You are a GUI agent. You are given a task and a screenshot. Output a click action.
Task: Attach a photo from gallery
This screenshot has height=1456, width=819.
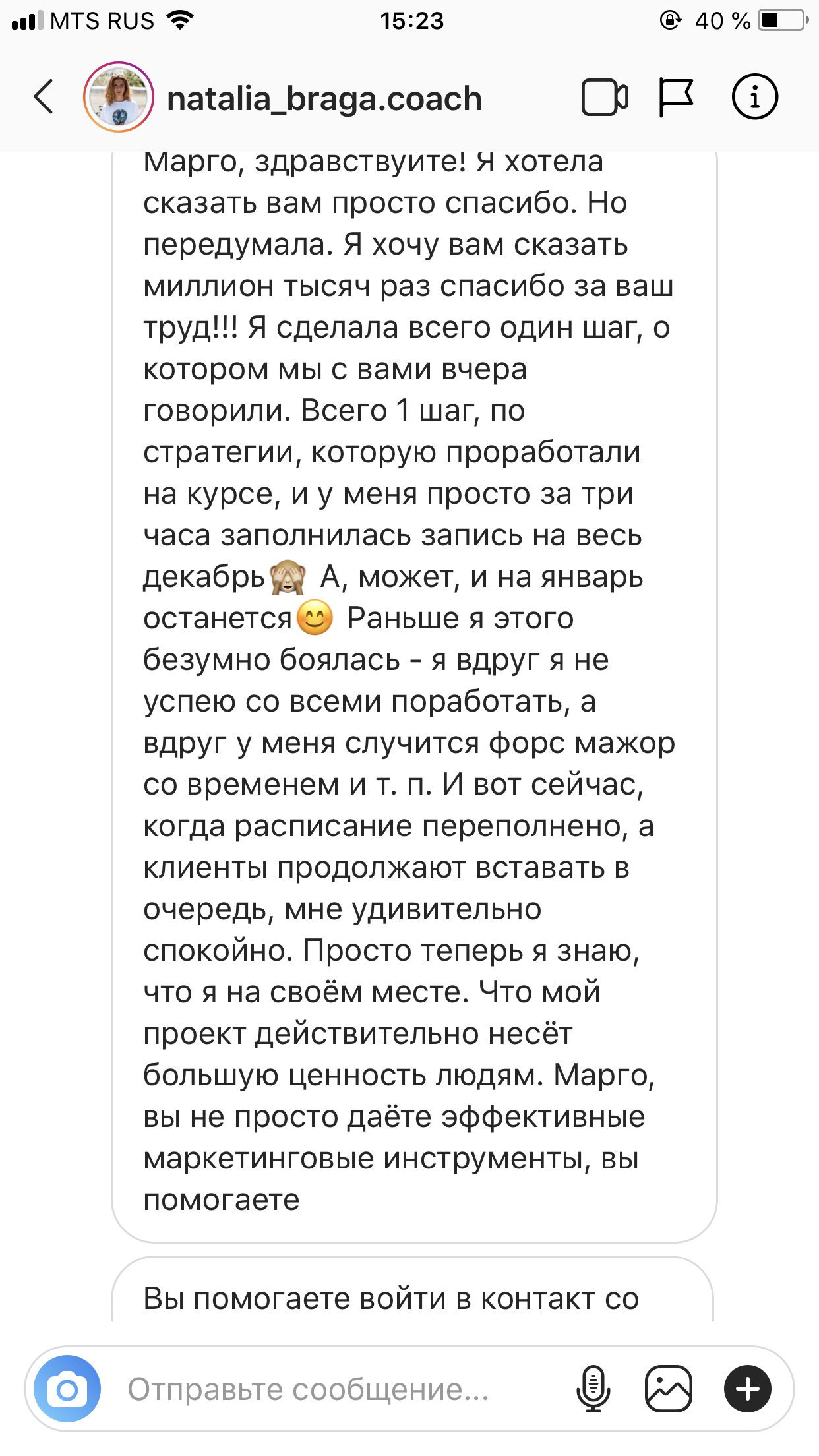point(669,1389)
